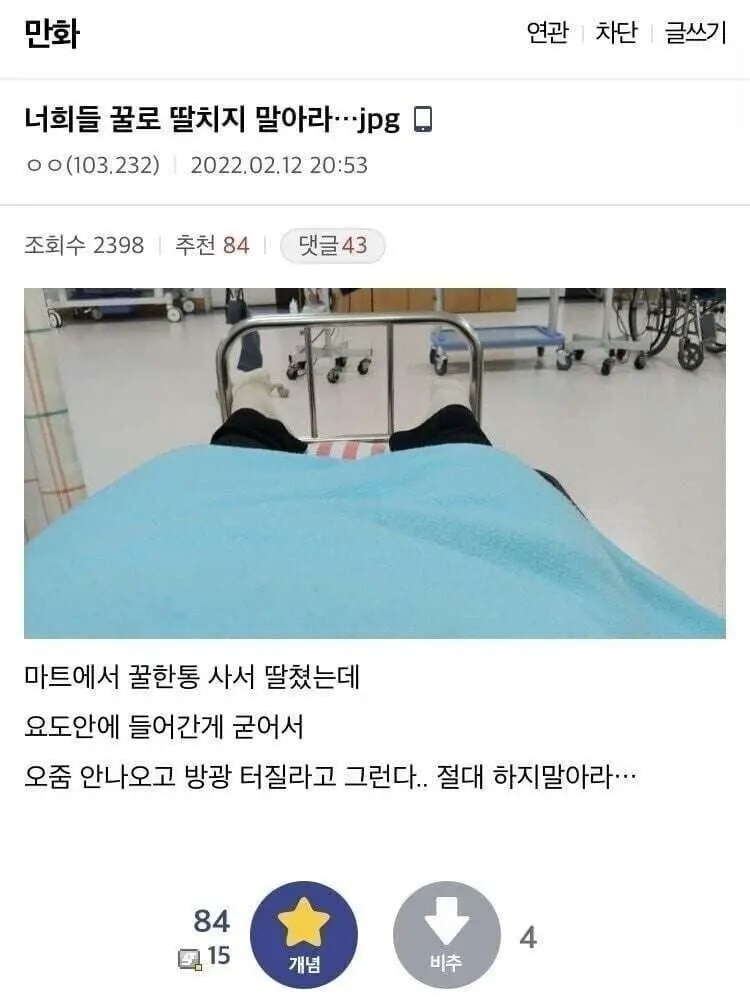Viewport: 750px width, 1006px height.
Task: Open the 연관 related posts link
Action: (547, 33)
